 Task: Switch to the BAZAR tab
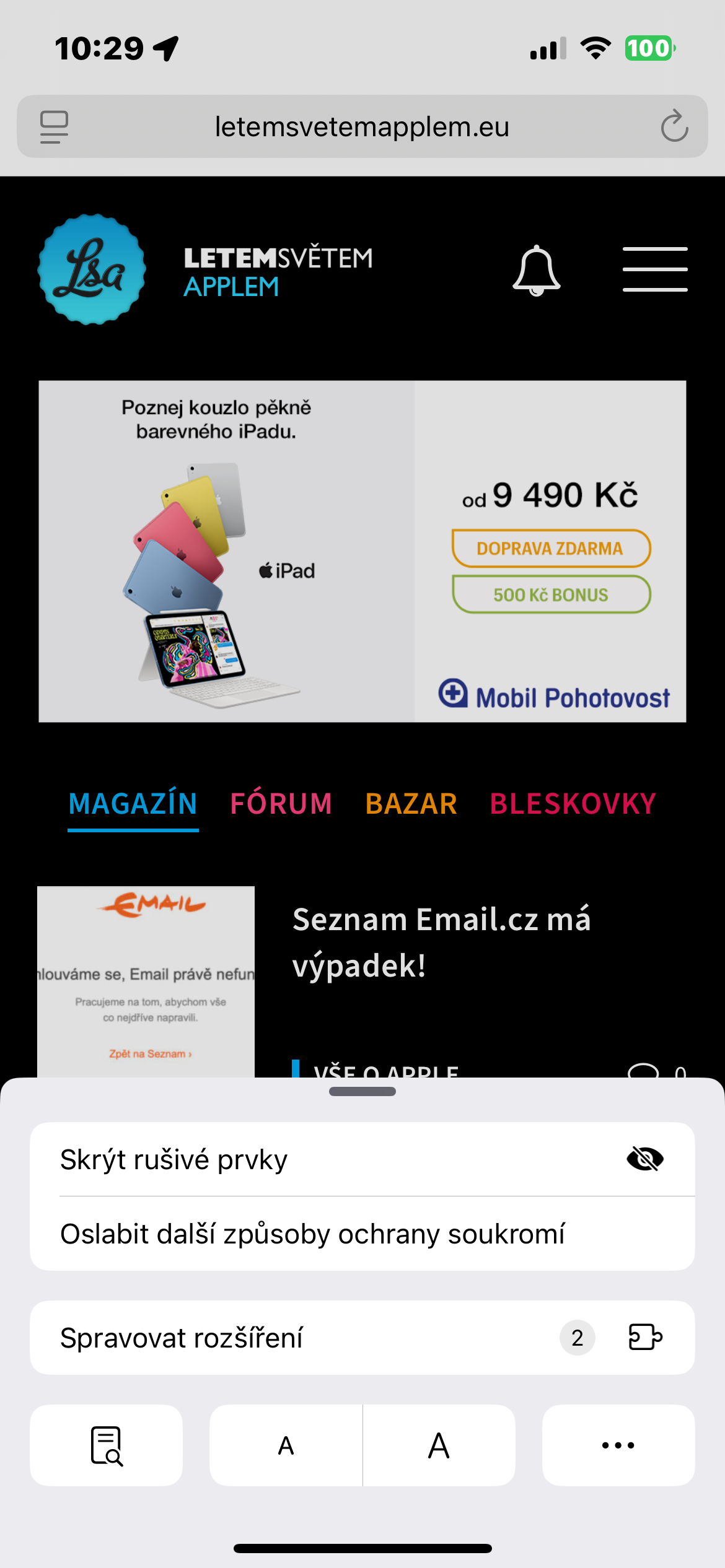click(x=411, y=804)
